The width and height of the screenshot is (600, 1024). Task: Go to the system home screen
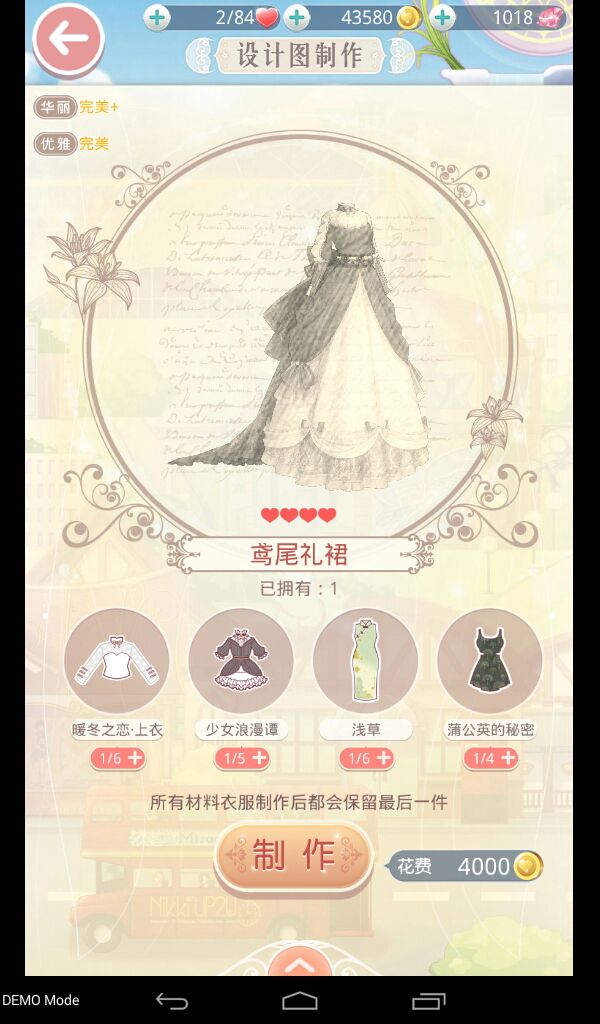tap(300, 1001)
